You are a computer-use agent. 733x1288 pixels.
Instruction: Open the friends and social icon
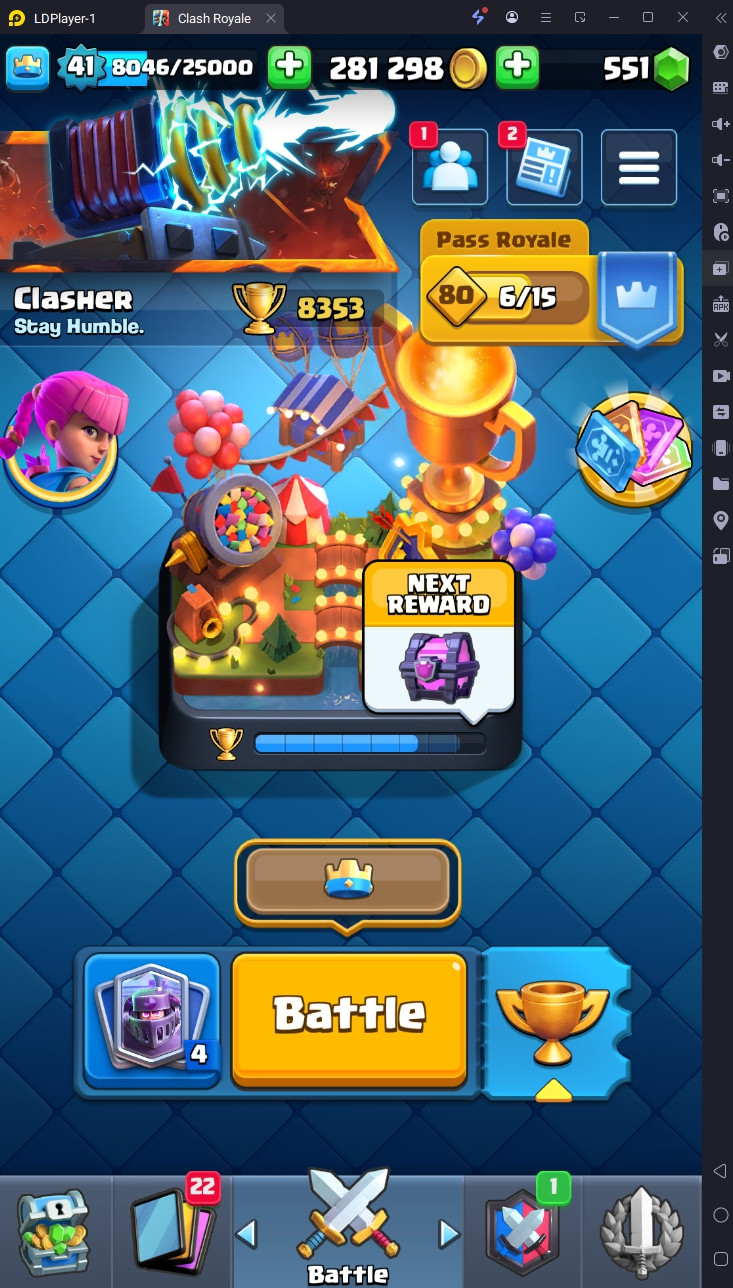point(449,168)
